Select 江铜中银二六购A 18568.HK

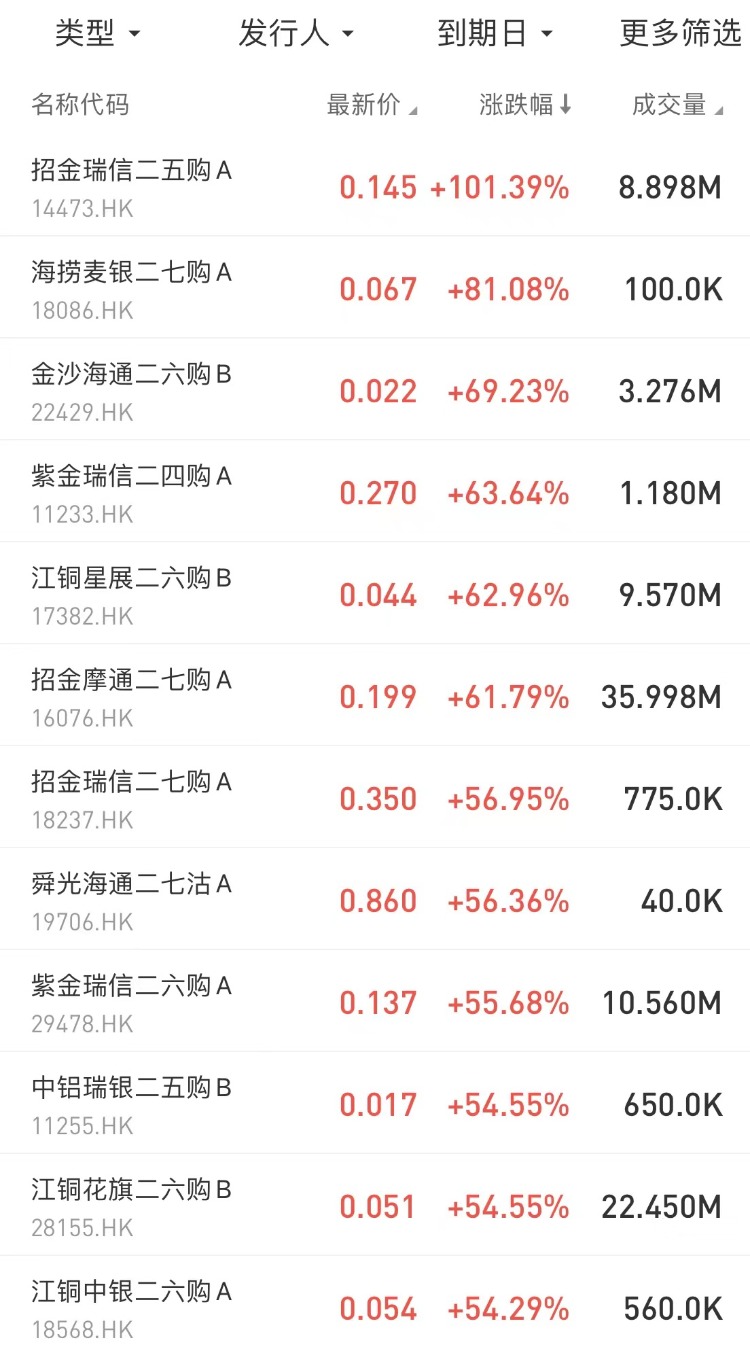(x=375, y=1303)
